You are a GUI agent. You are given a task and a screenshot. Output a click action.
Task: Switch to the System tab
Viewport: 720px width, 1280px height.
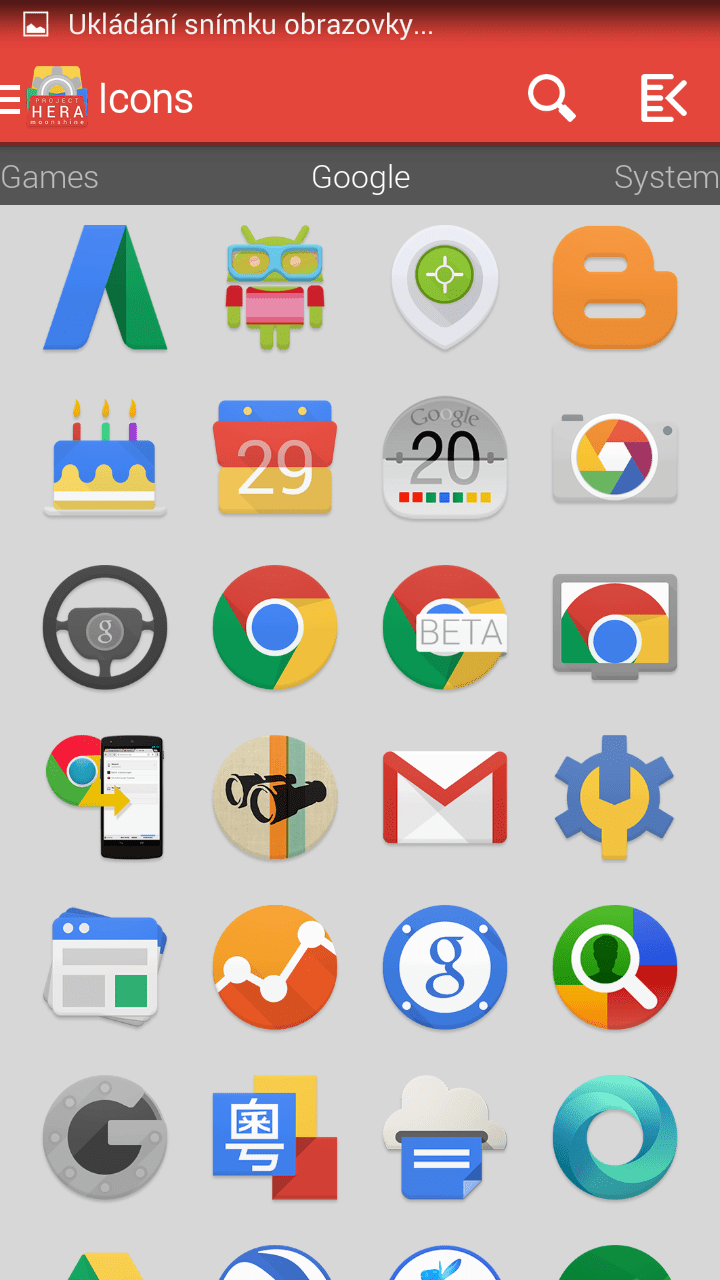[x=666, y=177]
